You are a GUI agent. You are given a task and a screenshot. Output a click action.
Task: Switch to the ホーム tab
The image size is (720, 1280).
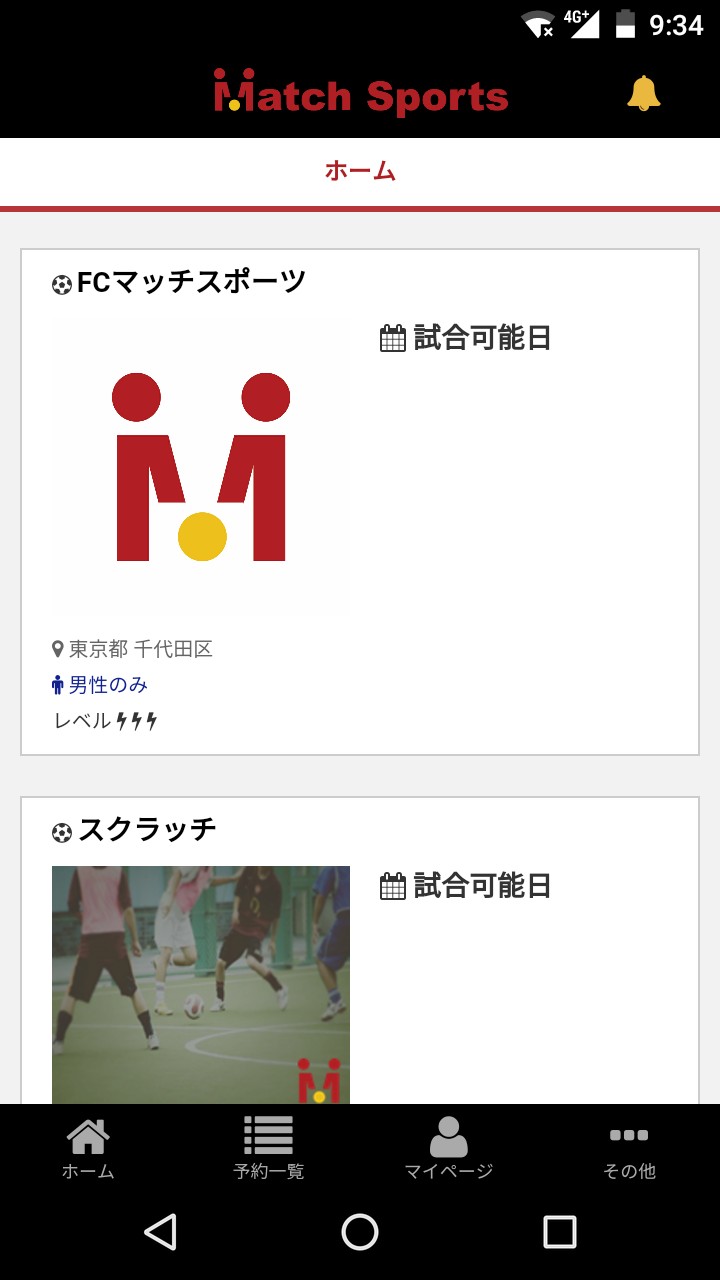point(88,1148)
